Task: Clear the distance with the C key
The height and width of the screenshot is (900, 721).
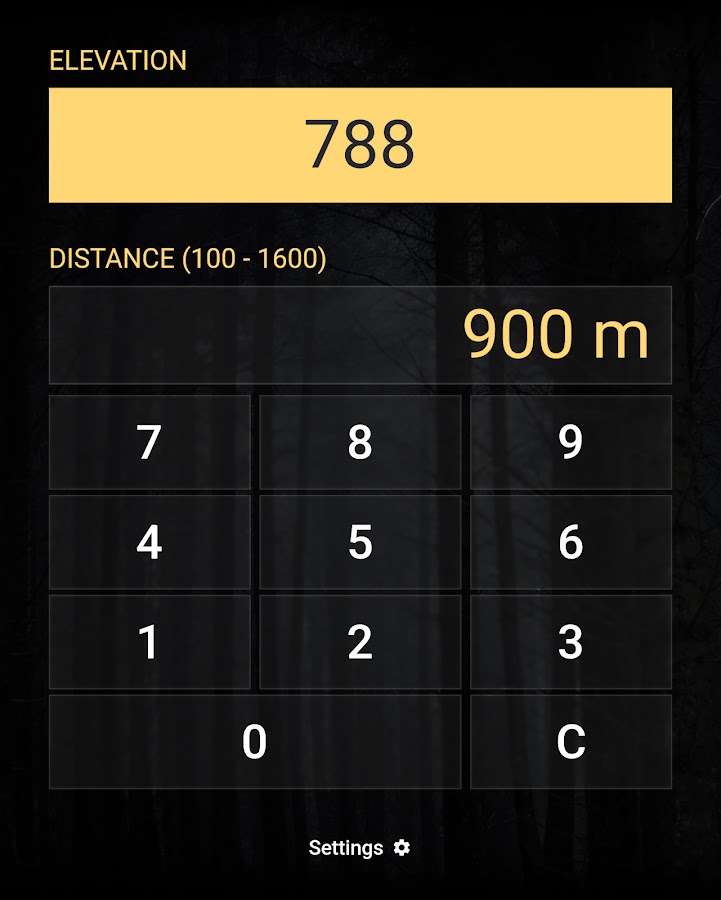Action: click(571, 742)
